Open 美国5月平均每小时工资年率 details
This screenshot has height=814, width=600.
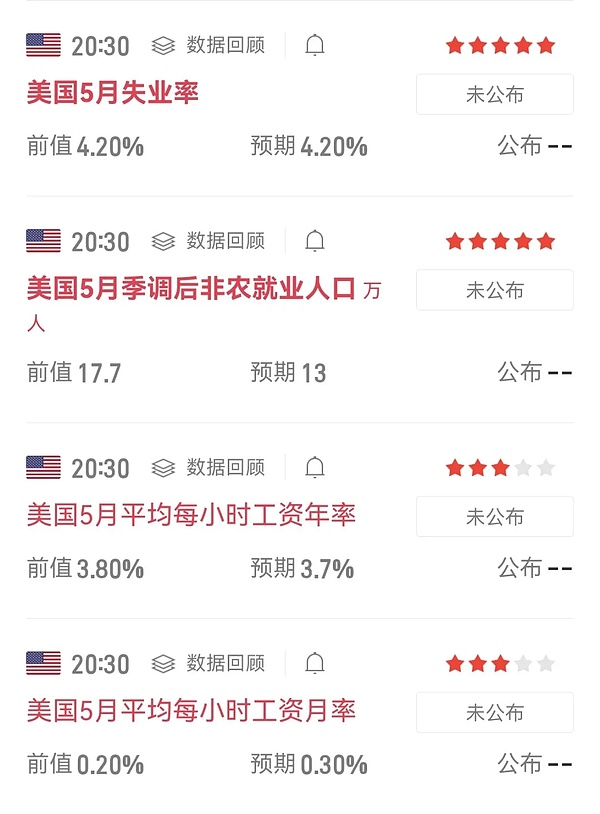tap(191, 515)
